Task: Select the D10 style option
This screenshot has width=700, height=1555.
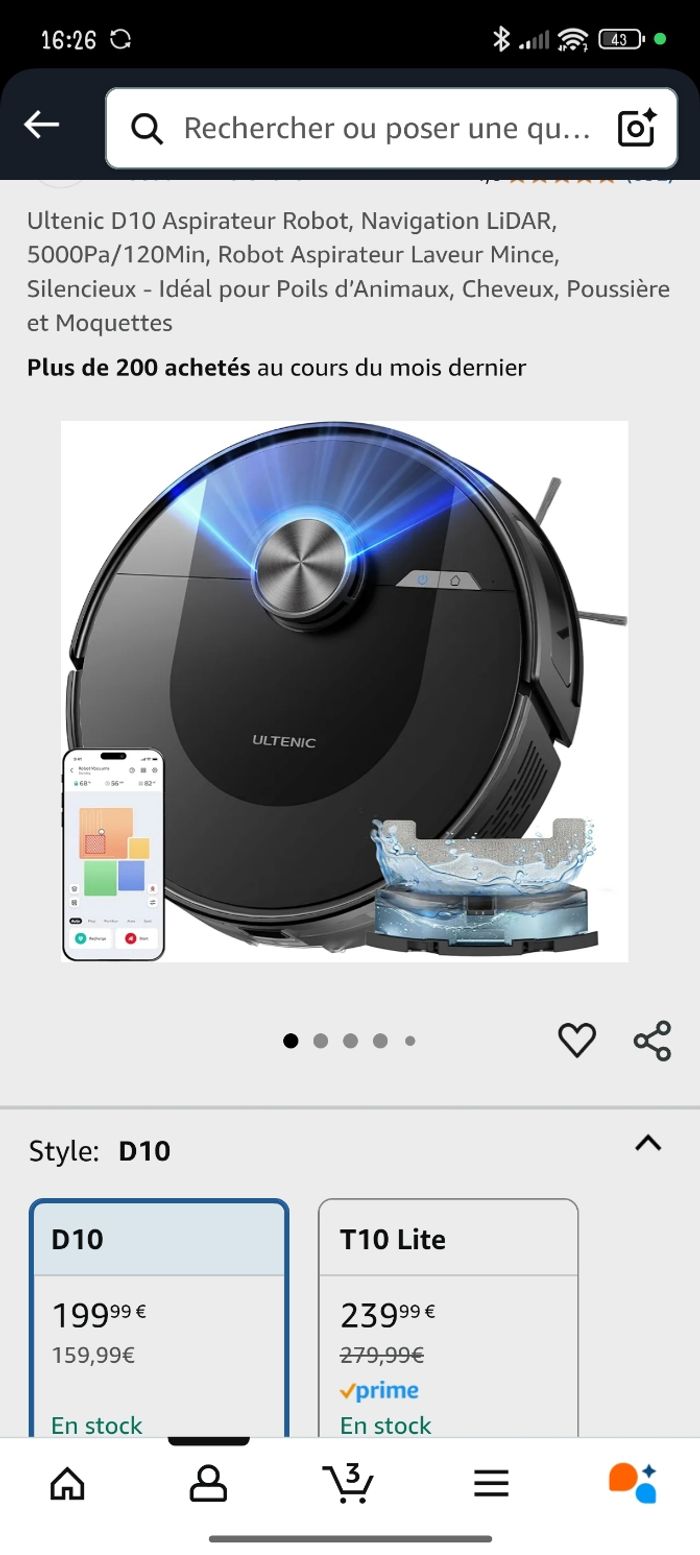Action: click(160, 1318)
